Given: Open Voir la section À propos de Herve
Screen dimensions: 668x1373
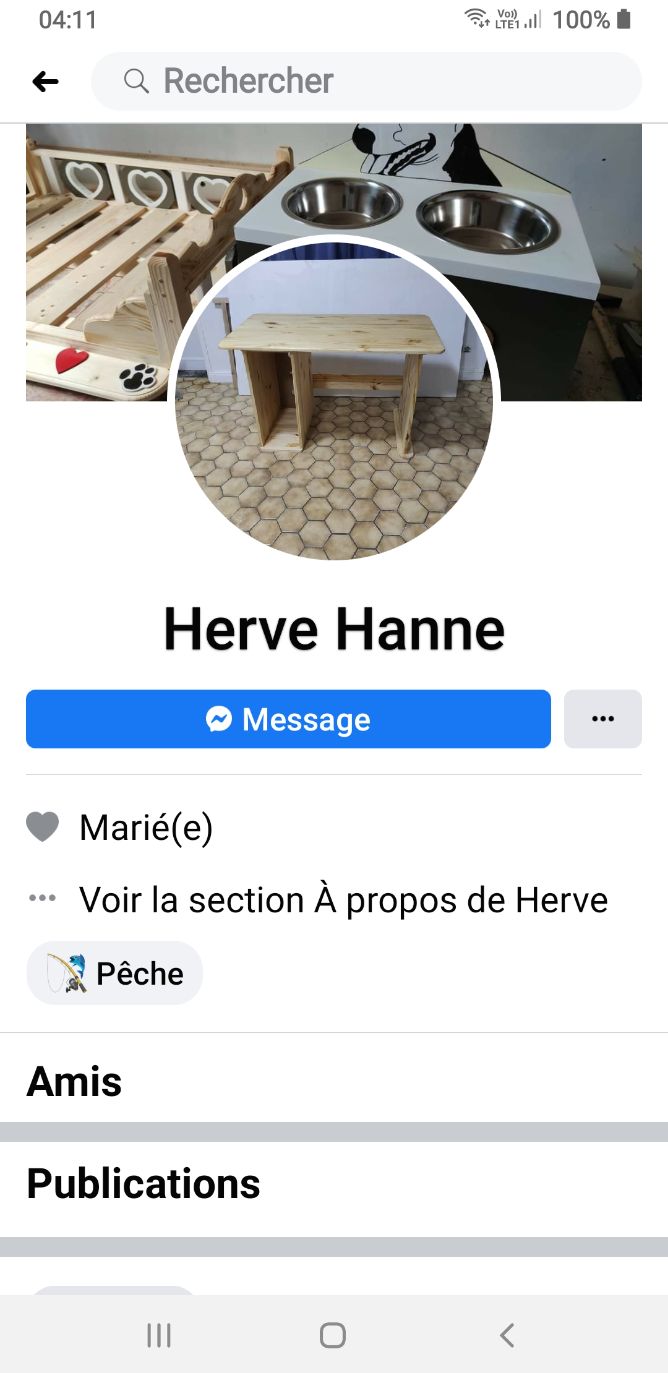Looking at the screenshot, I should pyautogui.click(x=343, y=900).
